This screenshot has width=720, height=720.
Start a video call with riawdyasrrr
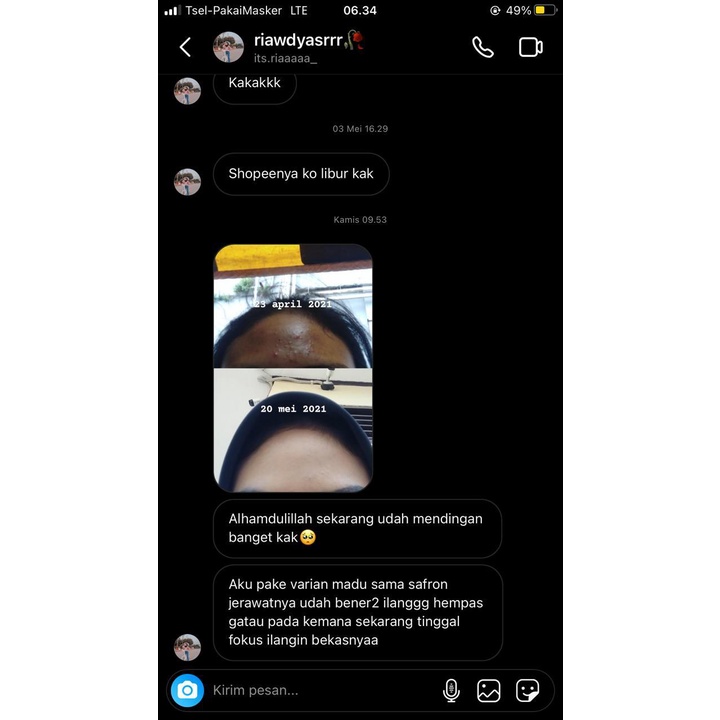[530, 47]
